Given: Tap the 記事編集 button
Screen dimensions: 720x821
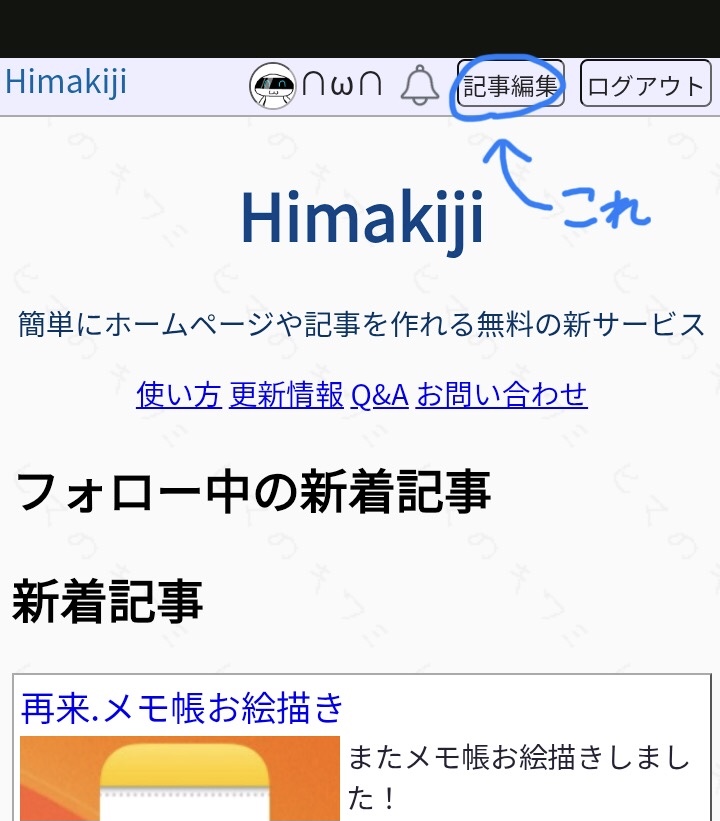Looking at the screenshot, I should point(510,86).
